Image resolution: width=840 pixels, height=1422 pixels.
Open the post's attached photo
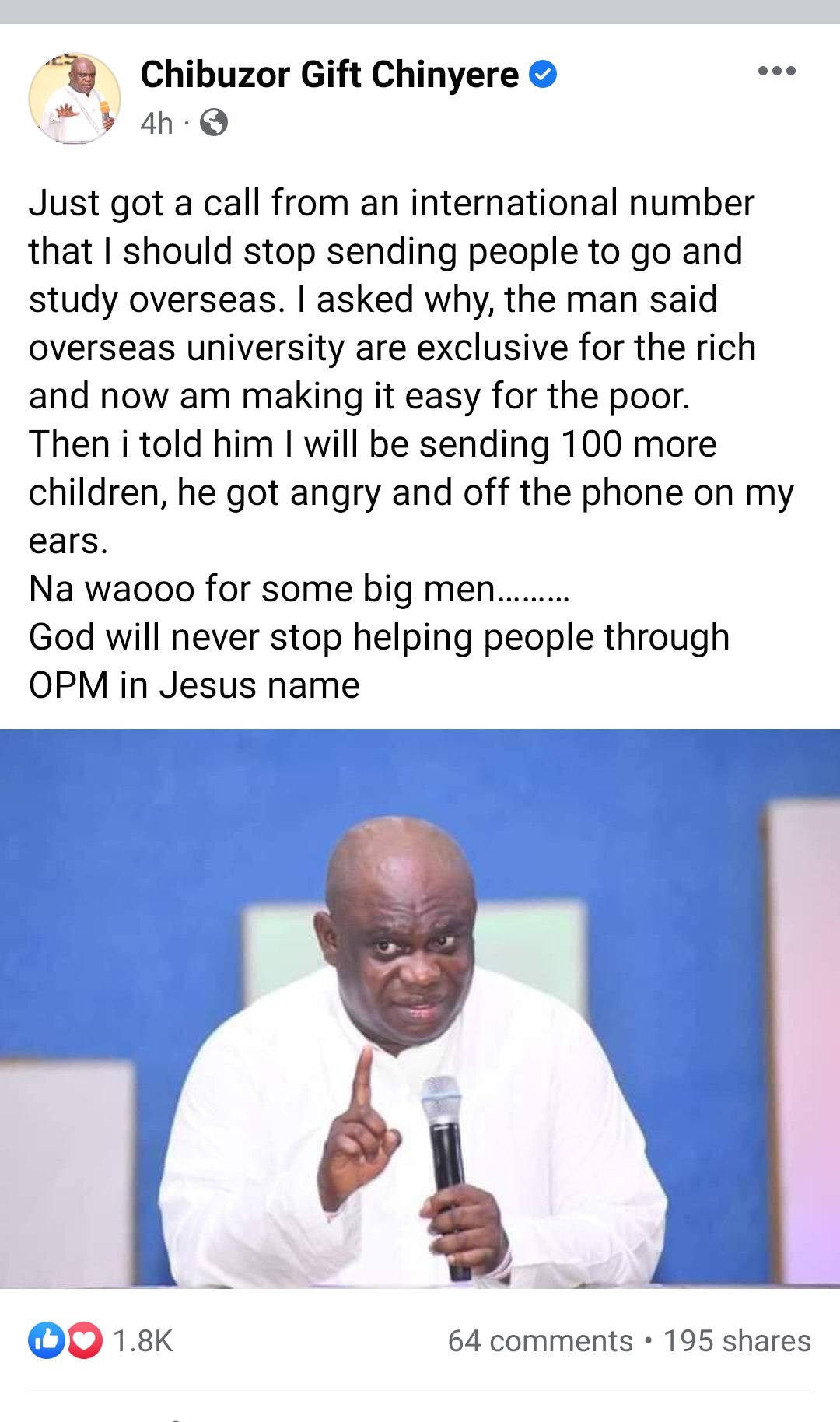tap(420, 1008)
